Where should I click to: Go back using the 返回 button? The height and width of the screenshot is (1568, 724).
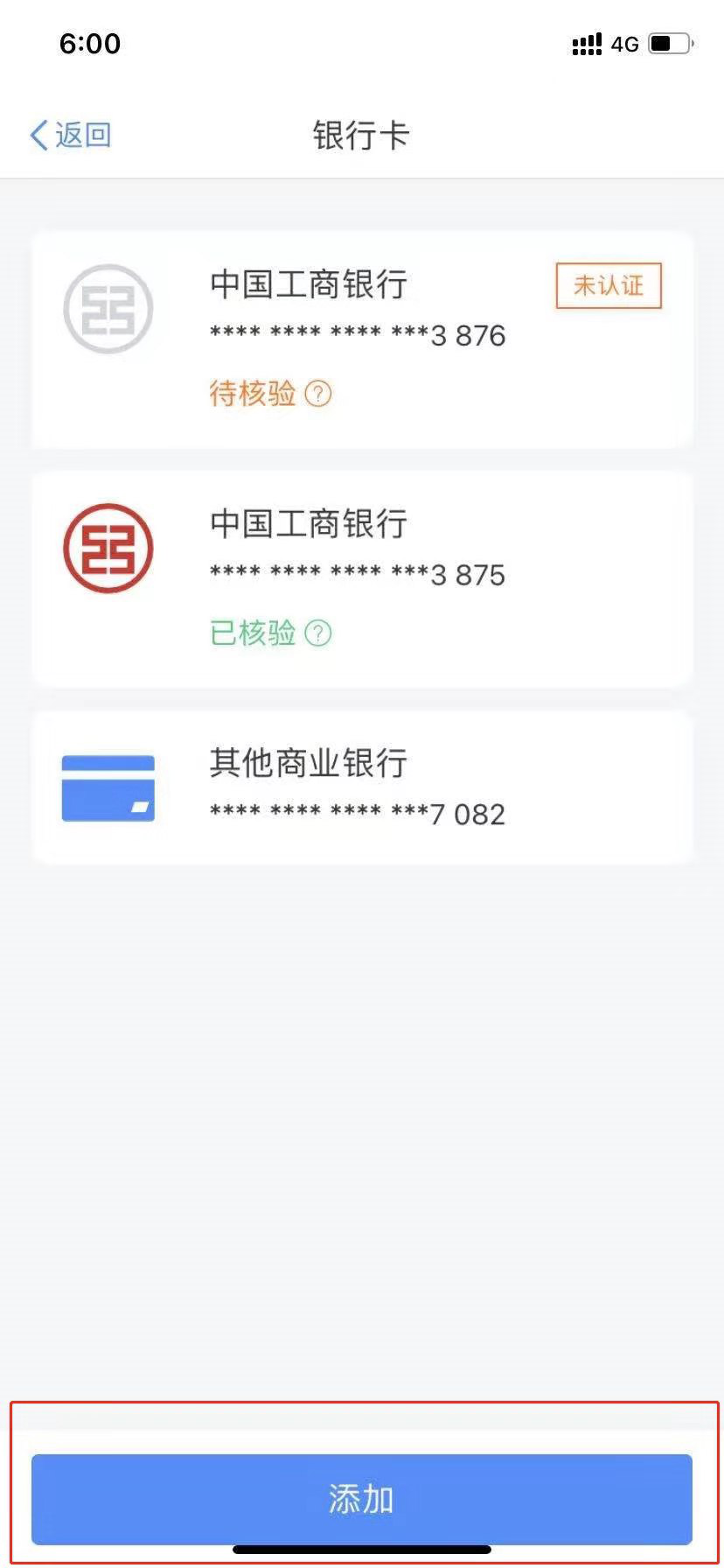tap(71, 135)
